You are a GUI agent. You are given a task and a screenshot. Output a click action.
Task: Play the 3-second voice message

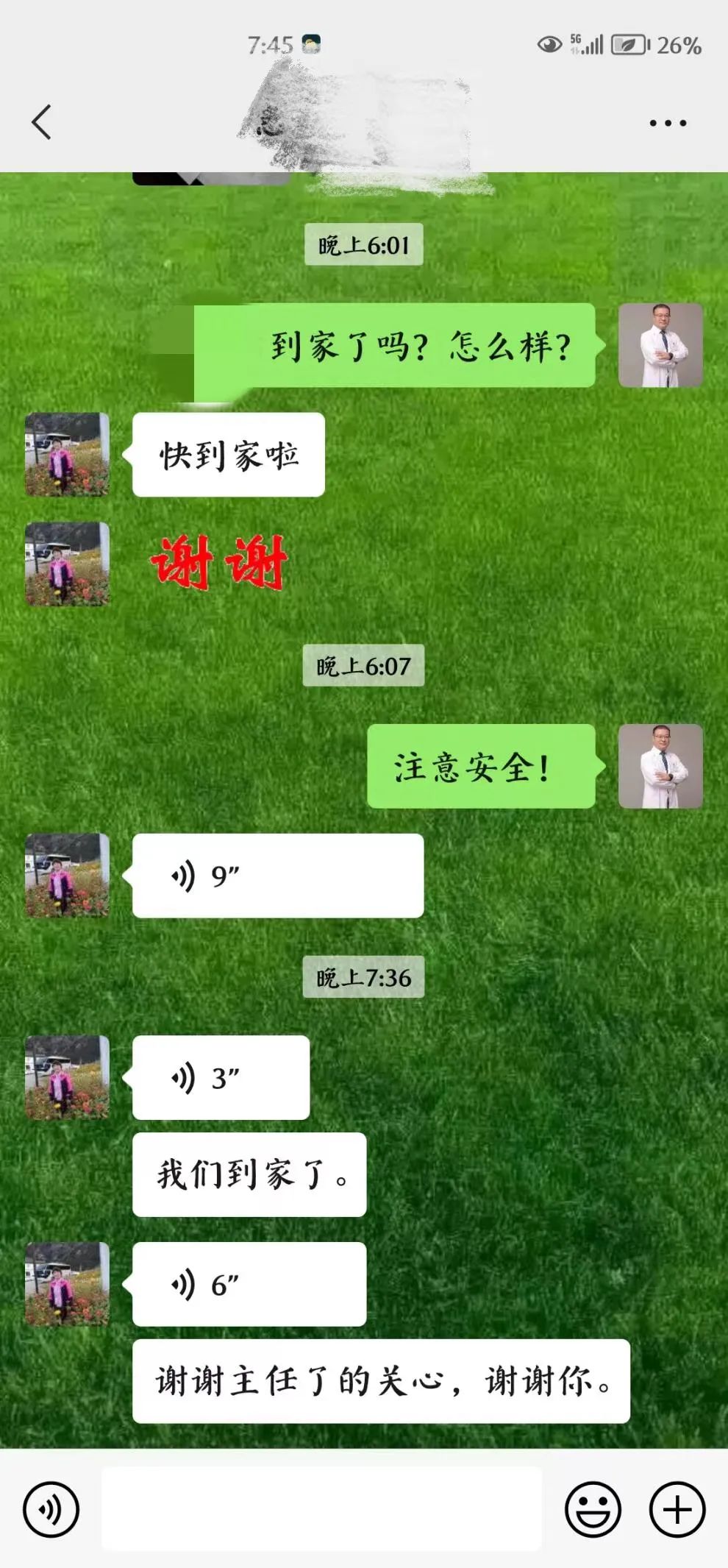221,1077
